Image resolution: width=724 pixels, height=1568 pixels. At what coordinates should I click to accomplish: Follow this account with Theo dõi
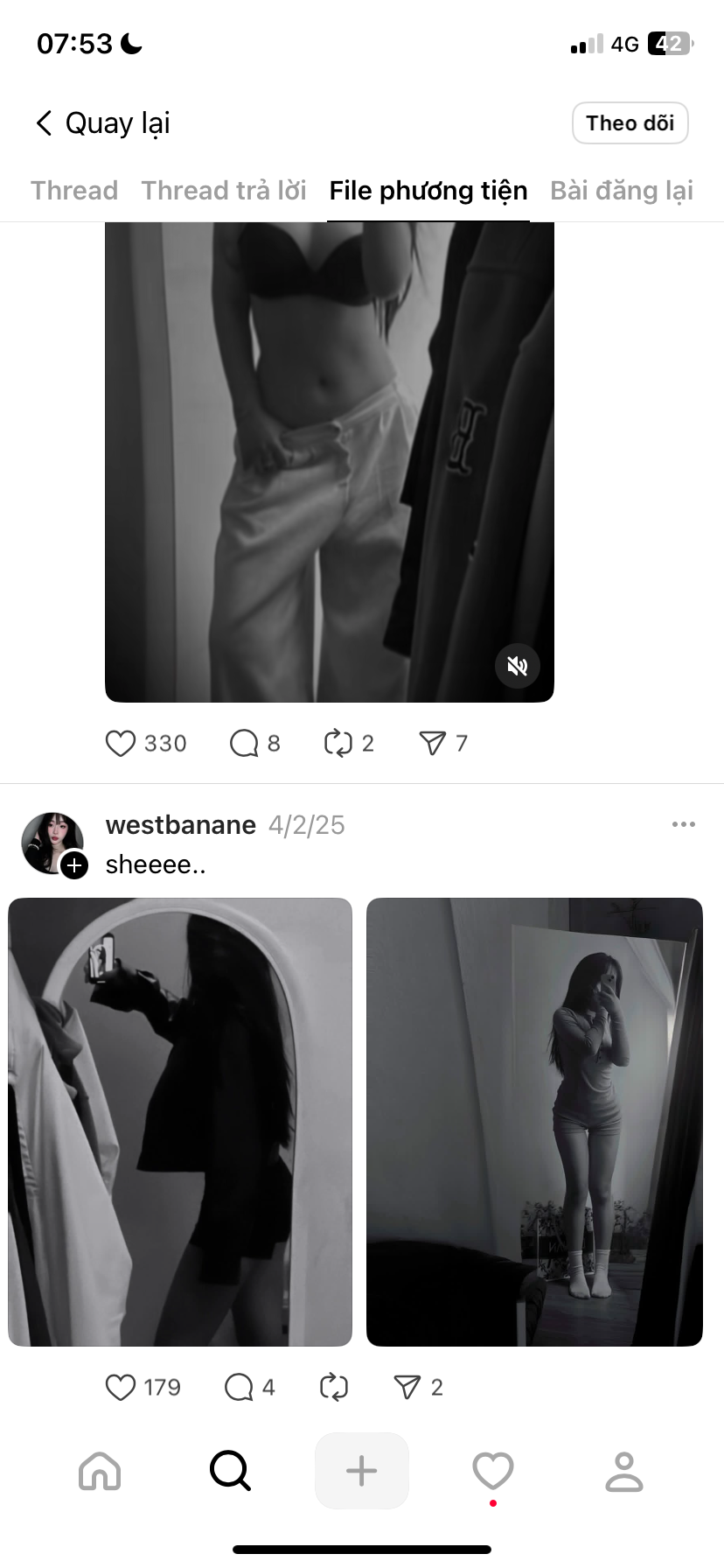(630, 123)
